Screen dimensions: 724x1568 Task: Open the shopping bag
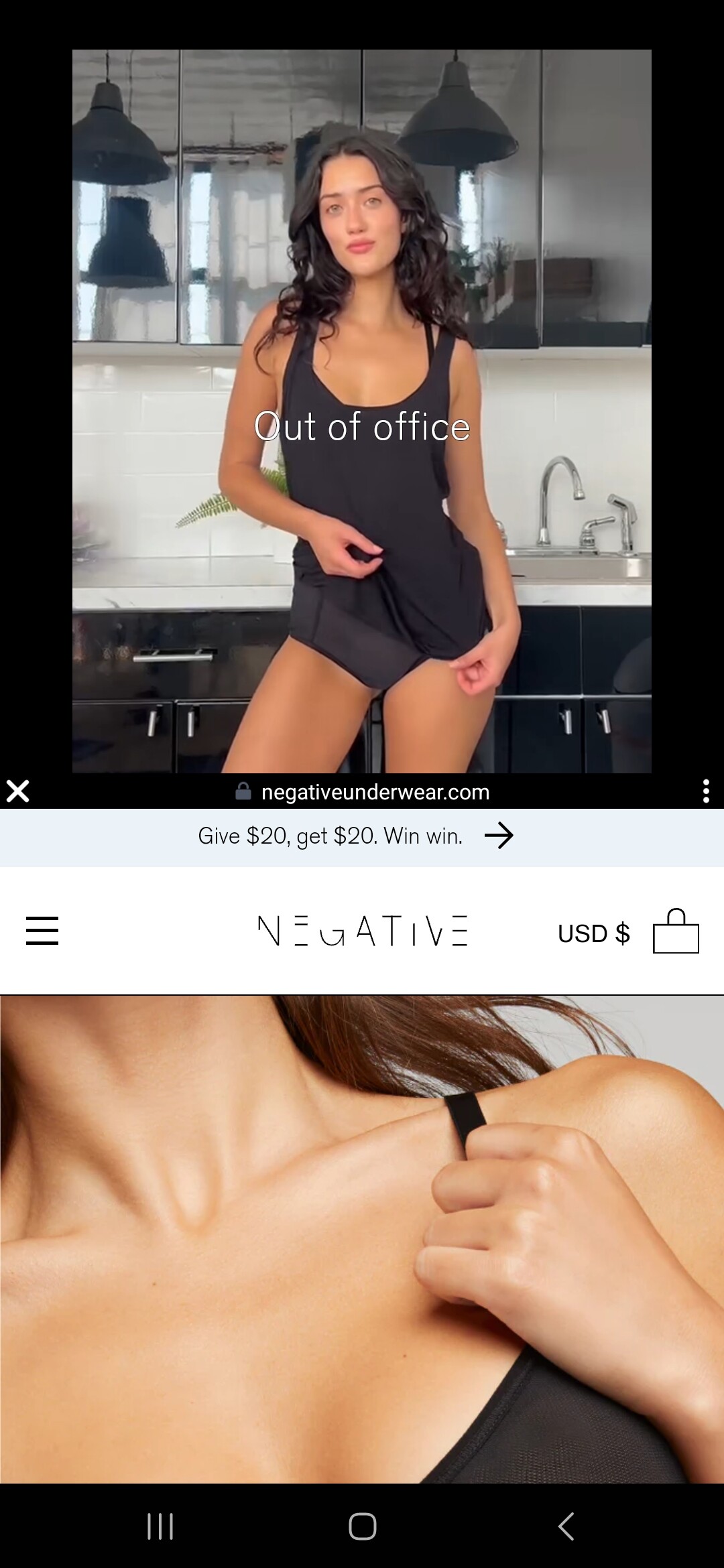(676, 931)
